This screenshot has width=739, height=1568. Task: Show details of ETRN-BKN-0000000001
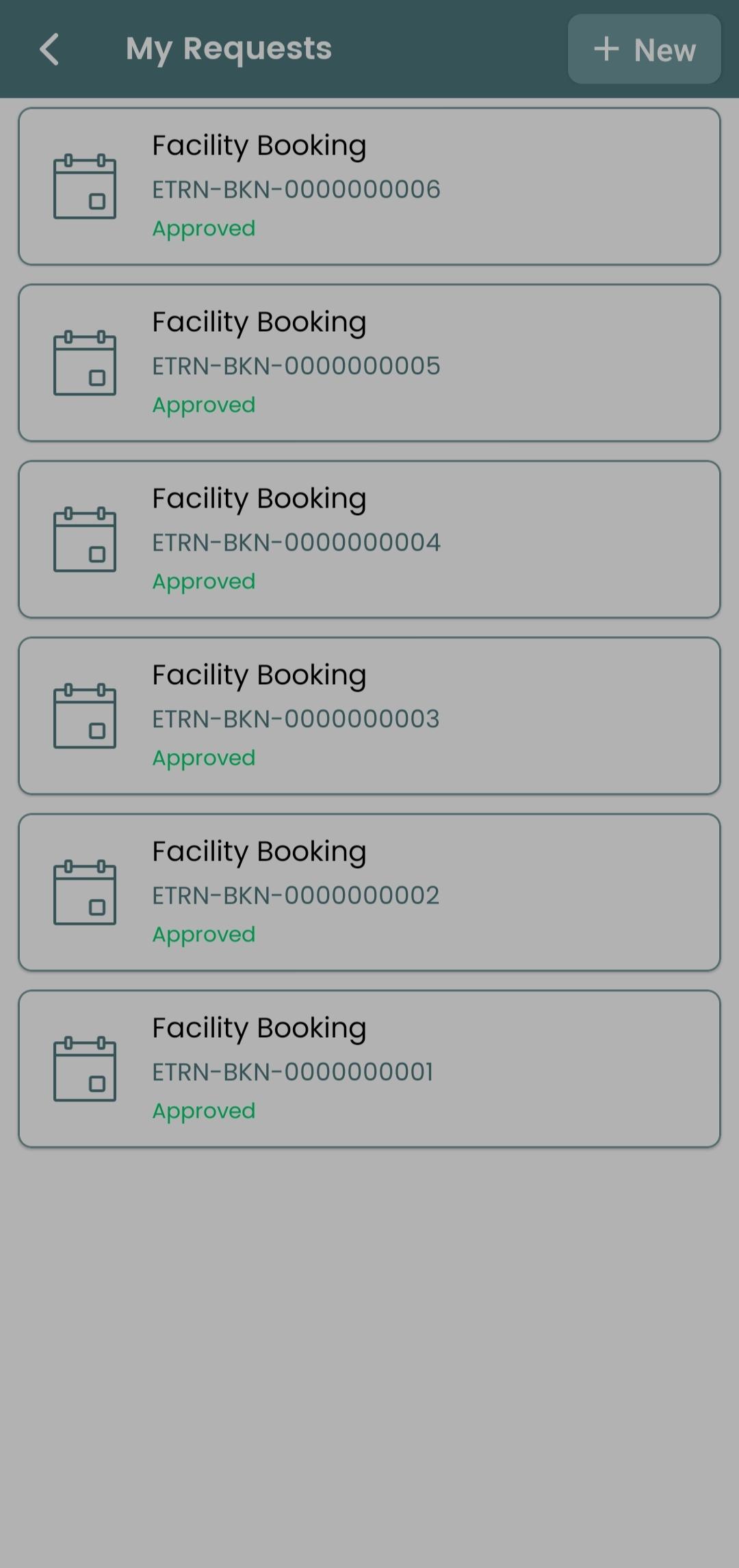tap(369, 1069)
